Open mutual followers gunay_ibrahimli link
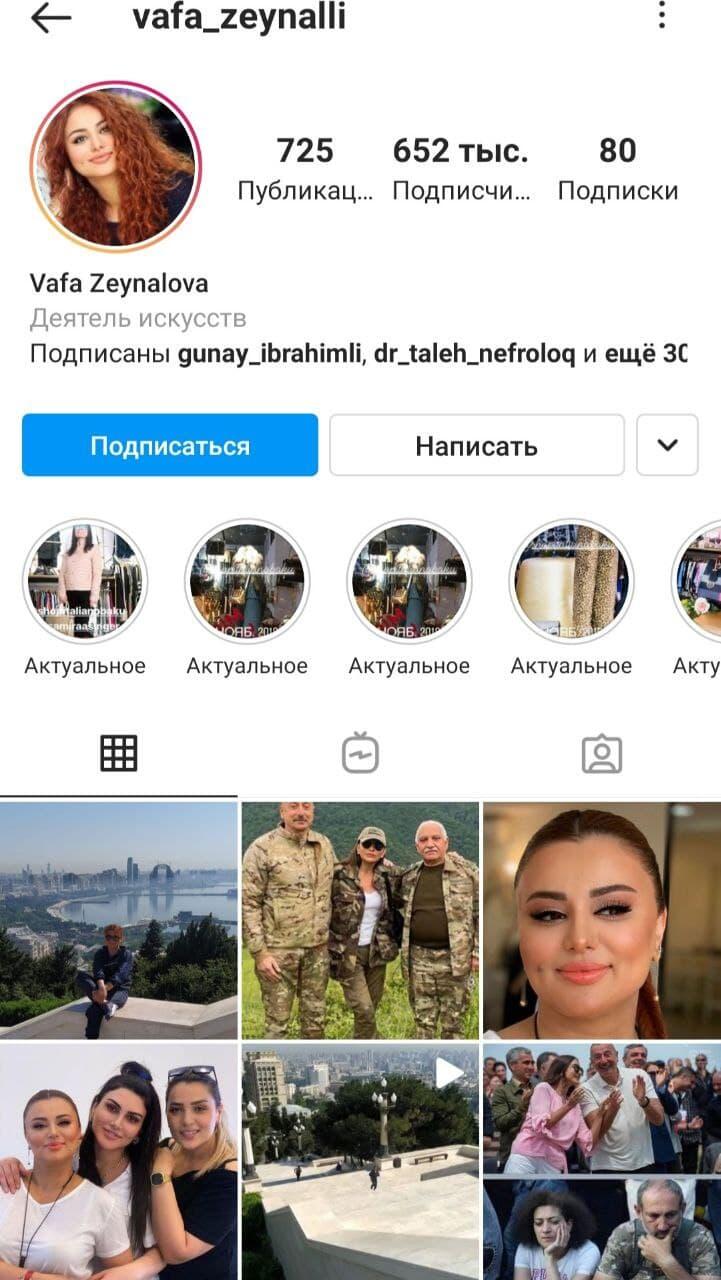Screen dimensions: 721x1280 pos(260,355)
